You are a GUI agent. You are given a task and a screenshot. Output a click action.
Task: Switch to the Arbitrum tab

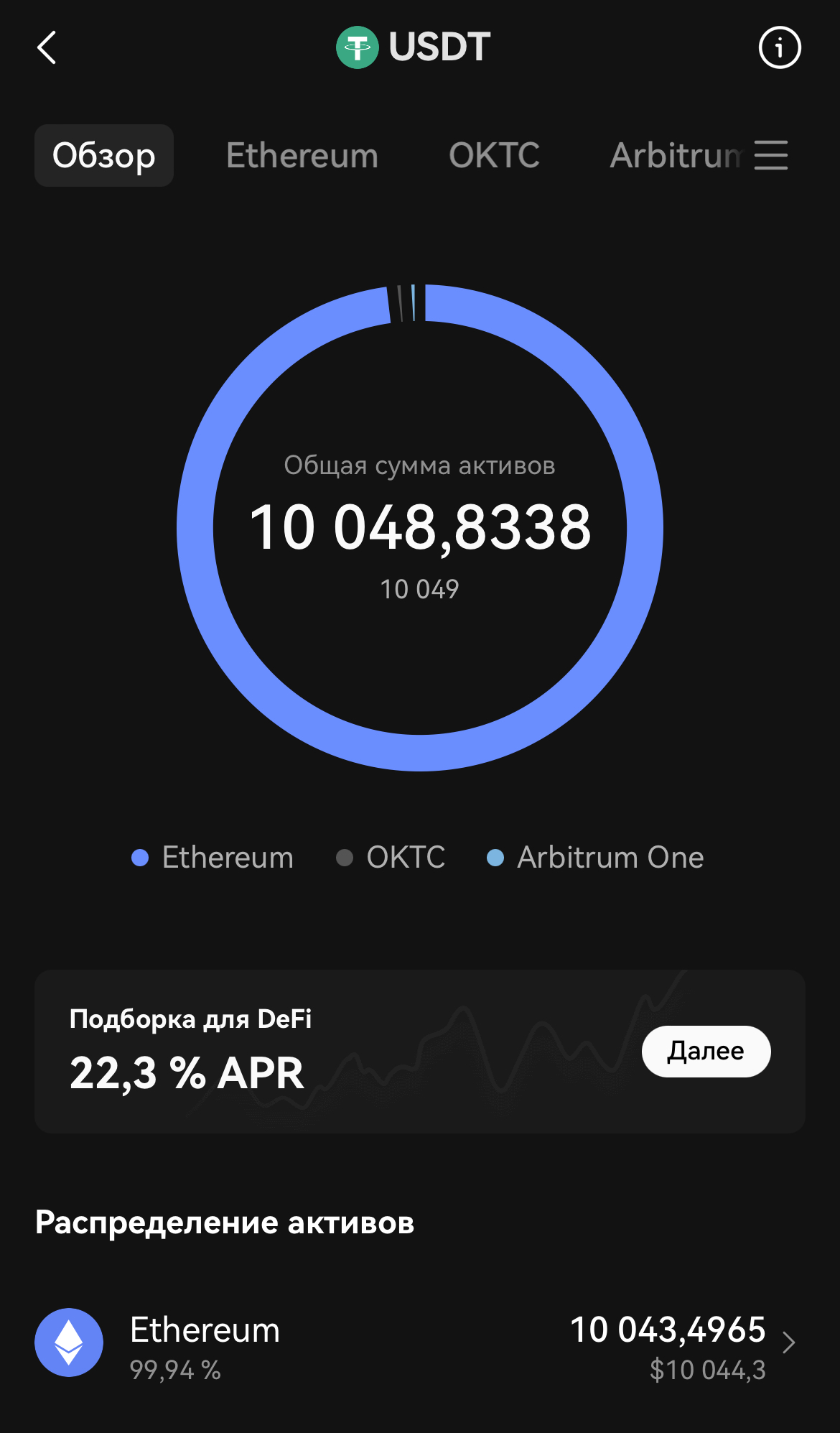point(675,155)
